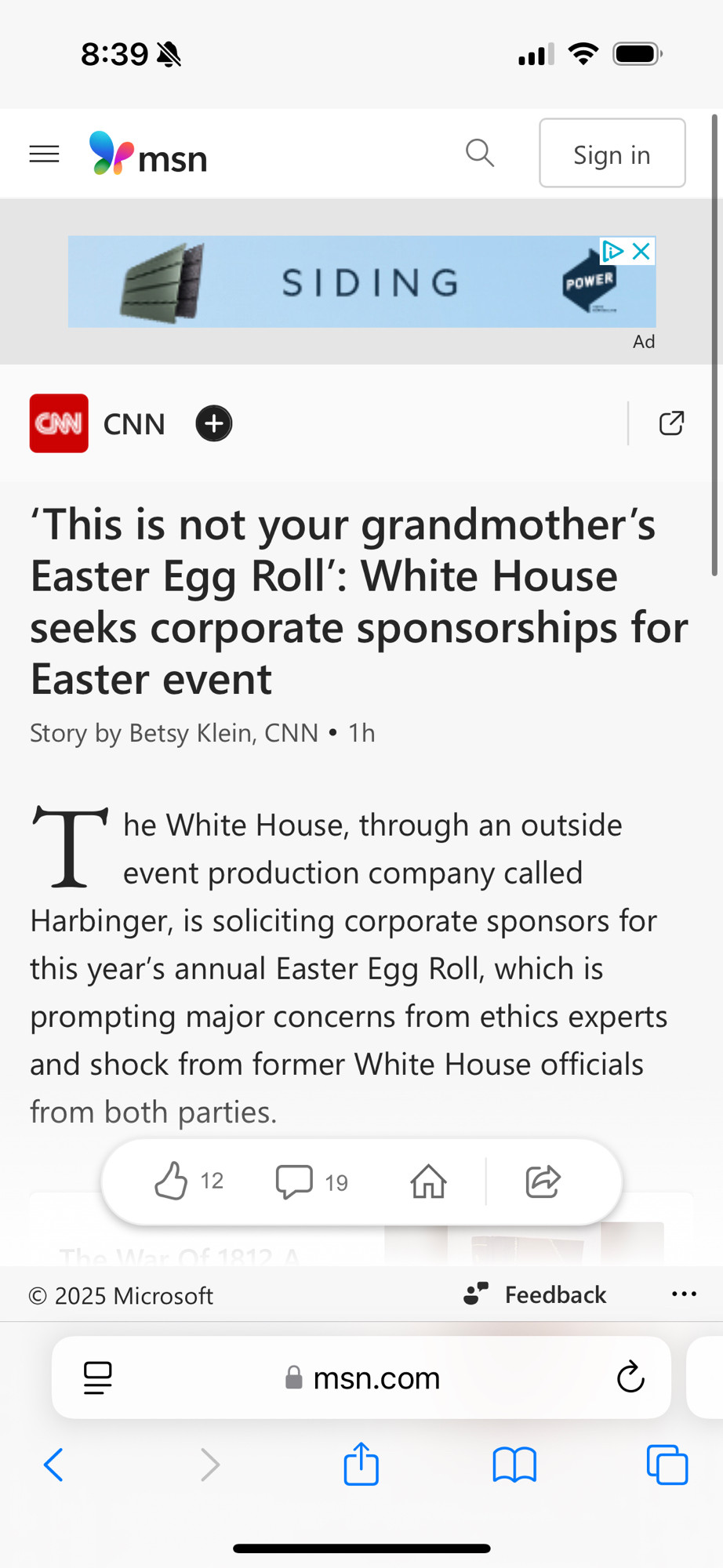Tap the Feedback link

(x=536, y=1294)
